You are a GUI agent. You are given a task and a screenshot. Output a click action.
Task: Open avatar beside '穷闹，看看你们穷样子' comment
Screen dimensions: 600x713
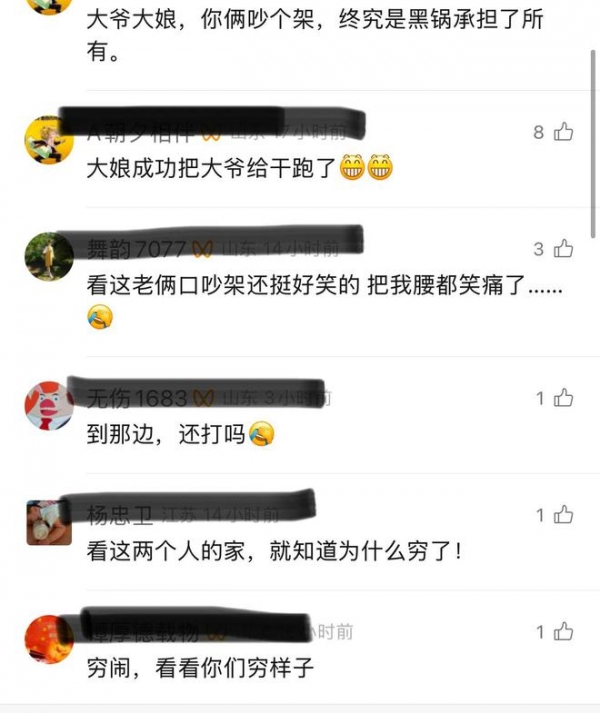(48, 639)
